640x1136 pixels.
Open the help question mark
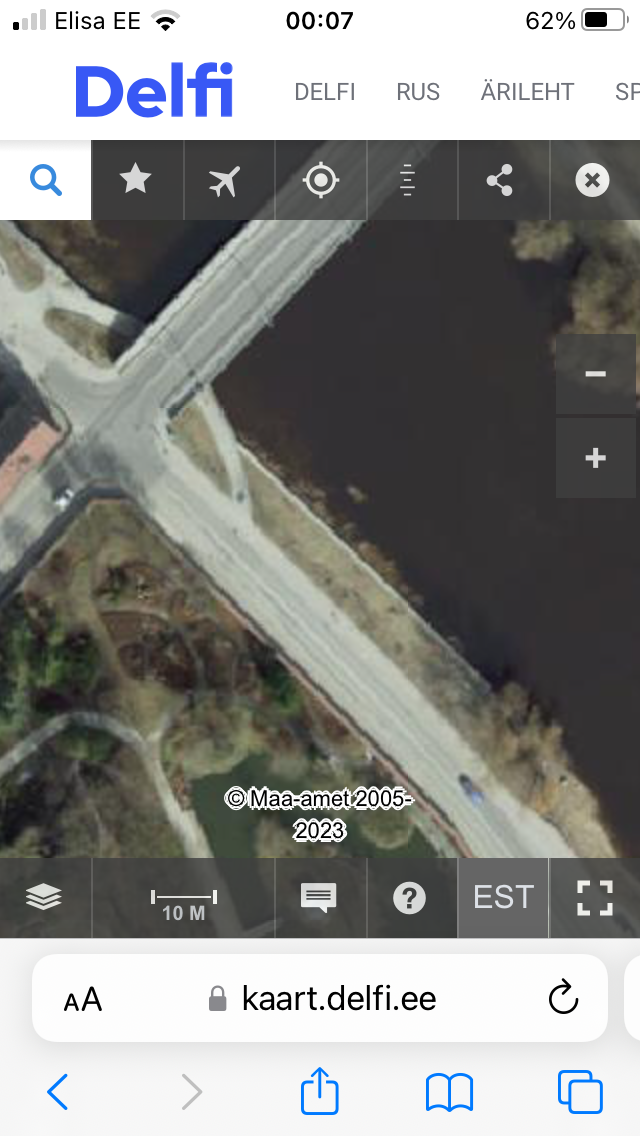click(410, 897)
